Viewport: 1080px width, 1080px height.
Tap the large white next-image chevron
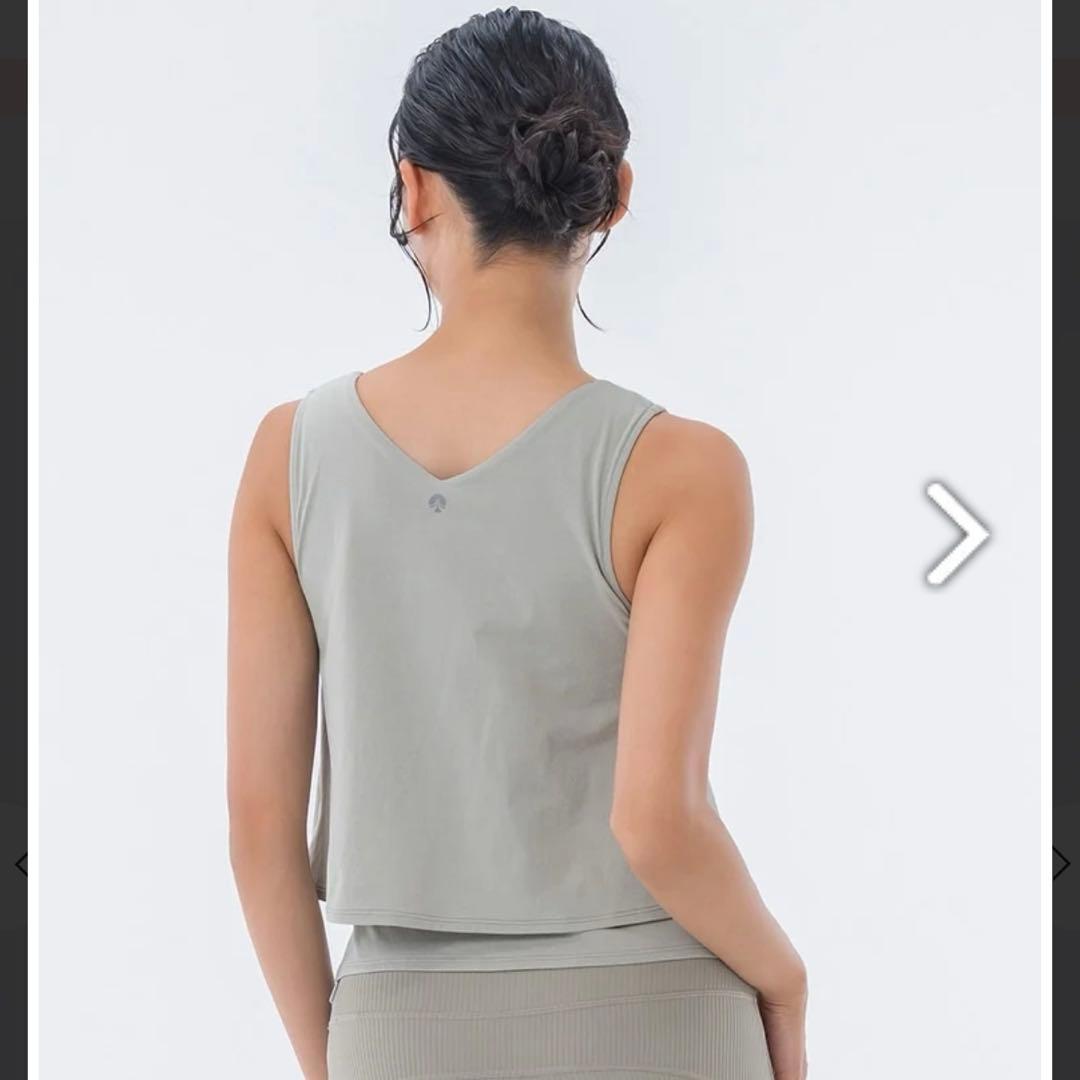[957, 534]
